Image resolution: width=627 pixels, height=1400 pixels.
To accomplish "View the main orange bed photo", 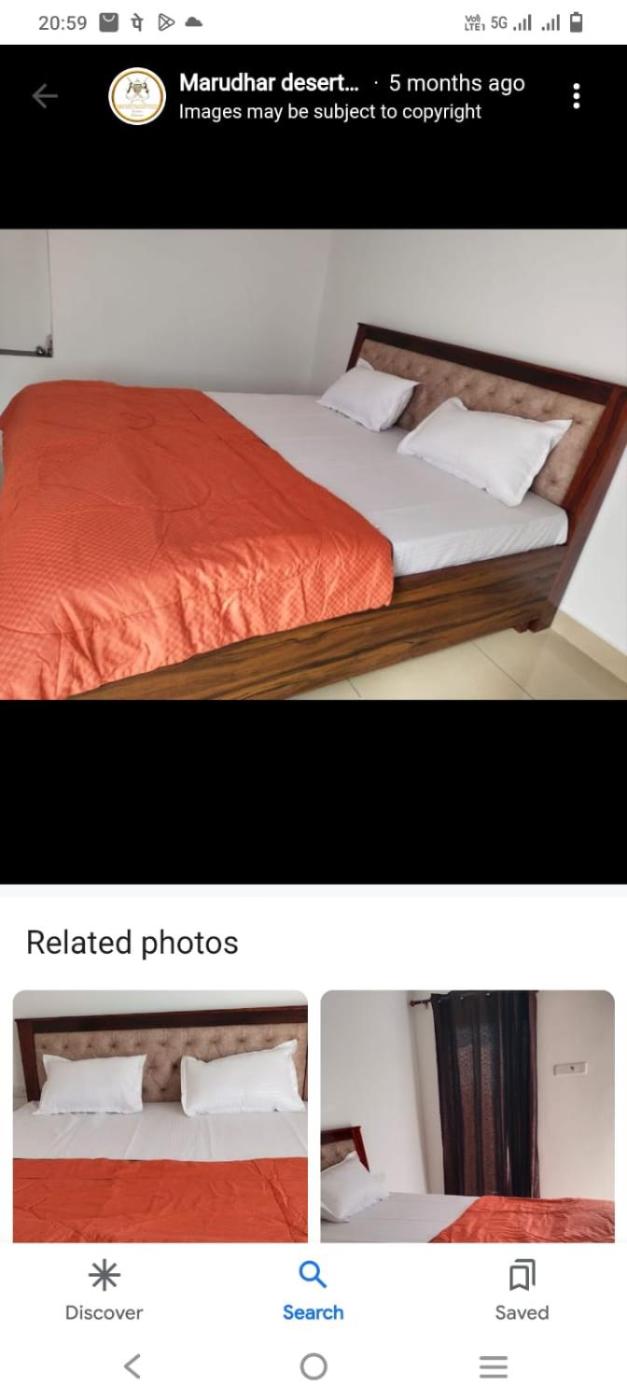I will (313, 465).
